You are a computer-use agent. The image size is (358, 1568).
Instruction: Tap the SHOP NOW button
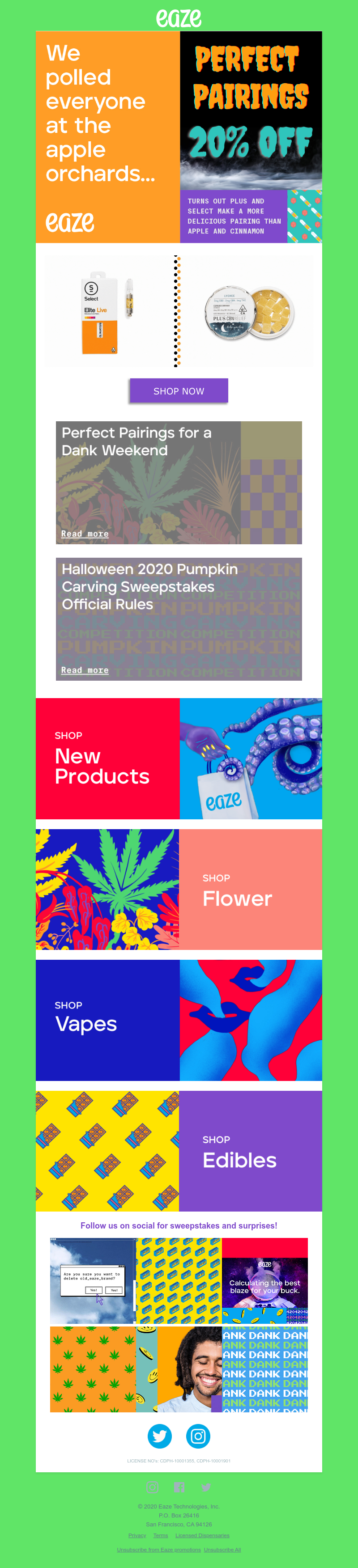pos(179,391)
